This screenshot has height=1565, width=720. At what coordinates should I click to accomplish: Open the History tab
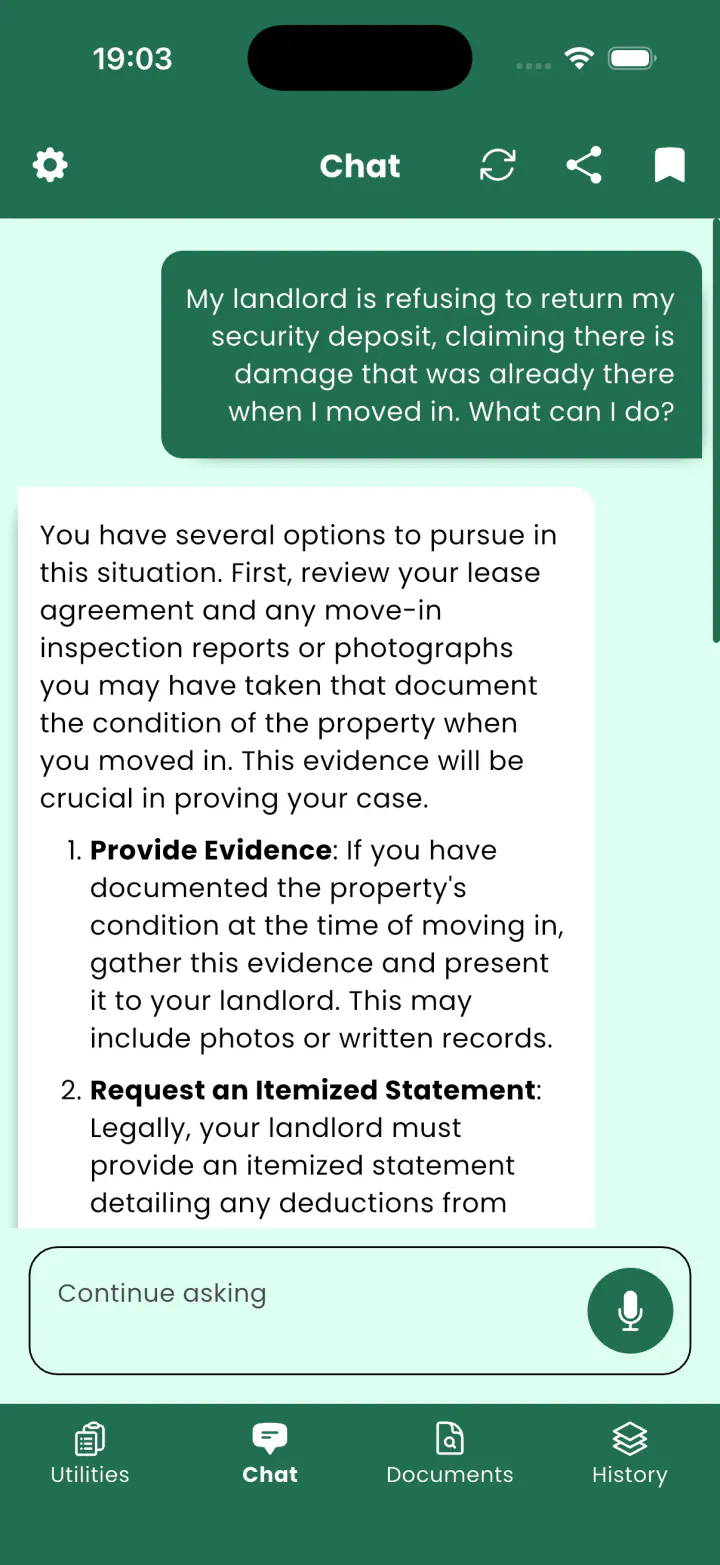[x=630, y=1454]
